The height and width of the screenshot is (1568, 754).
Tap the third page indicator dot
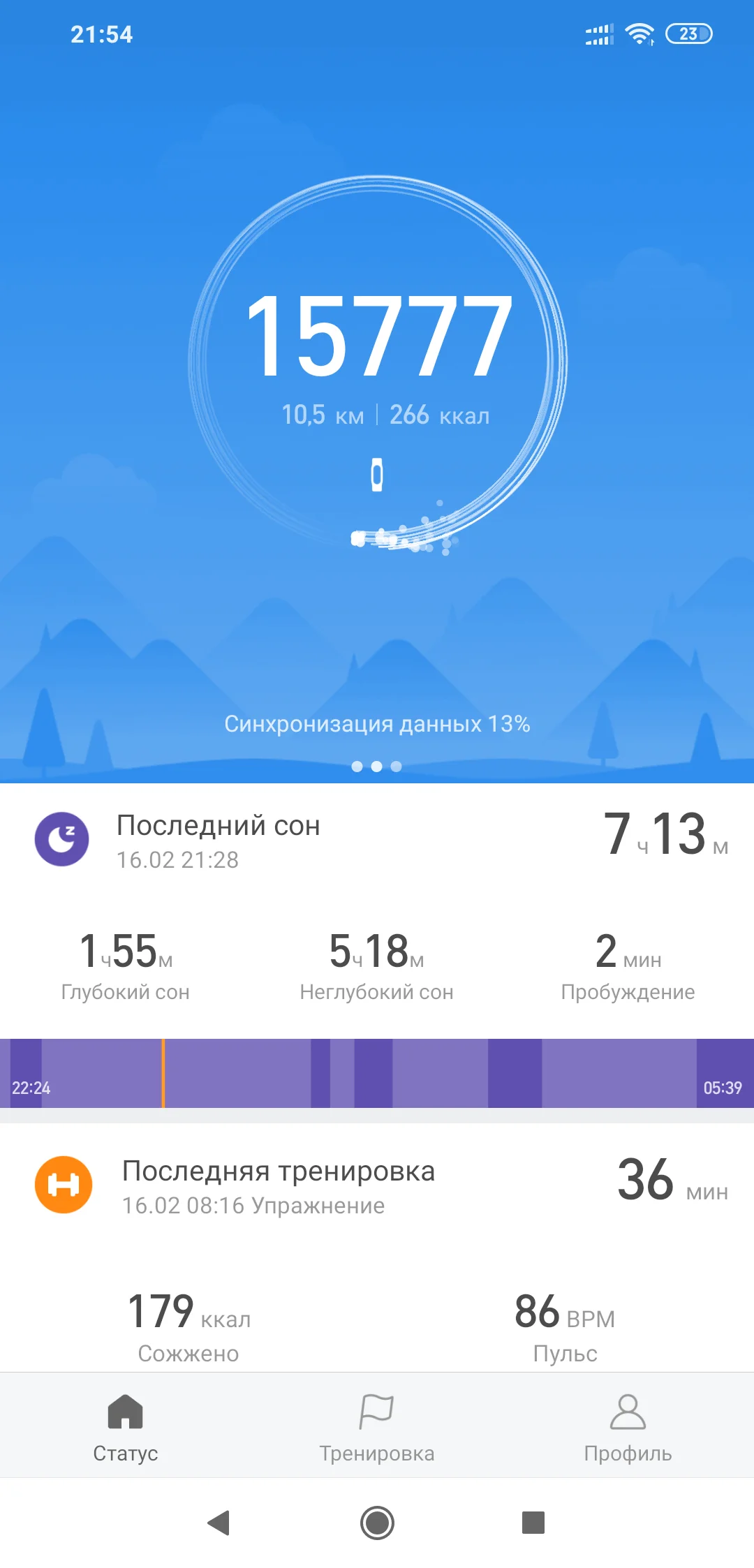pos(397,766)
